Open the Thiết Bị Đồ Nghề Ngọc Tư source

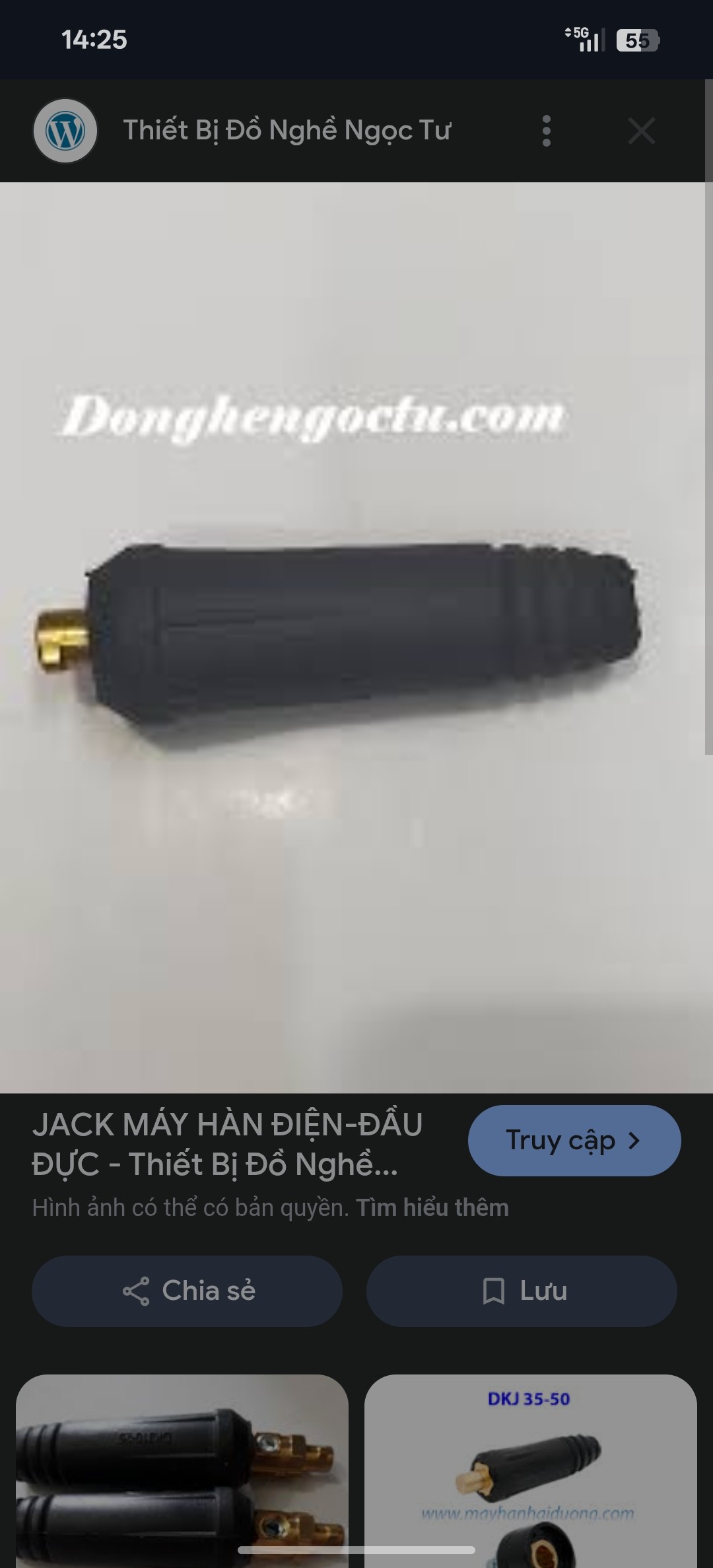(287, 131)
